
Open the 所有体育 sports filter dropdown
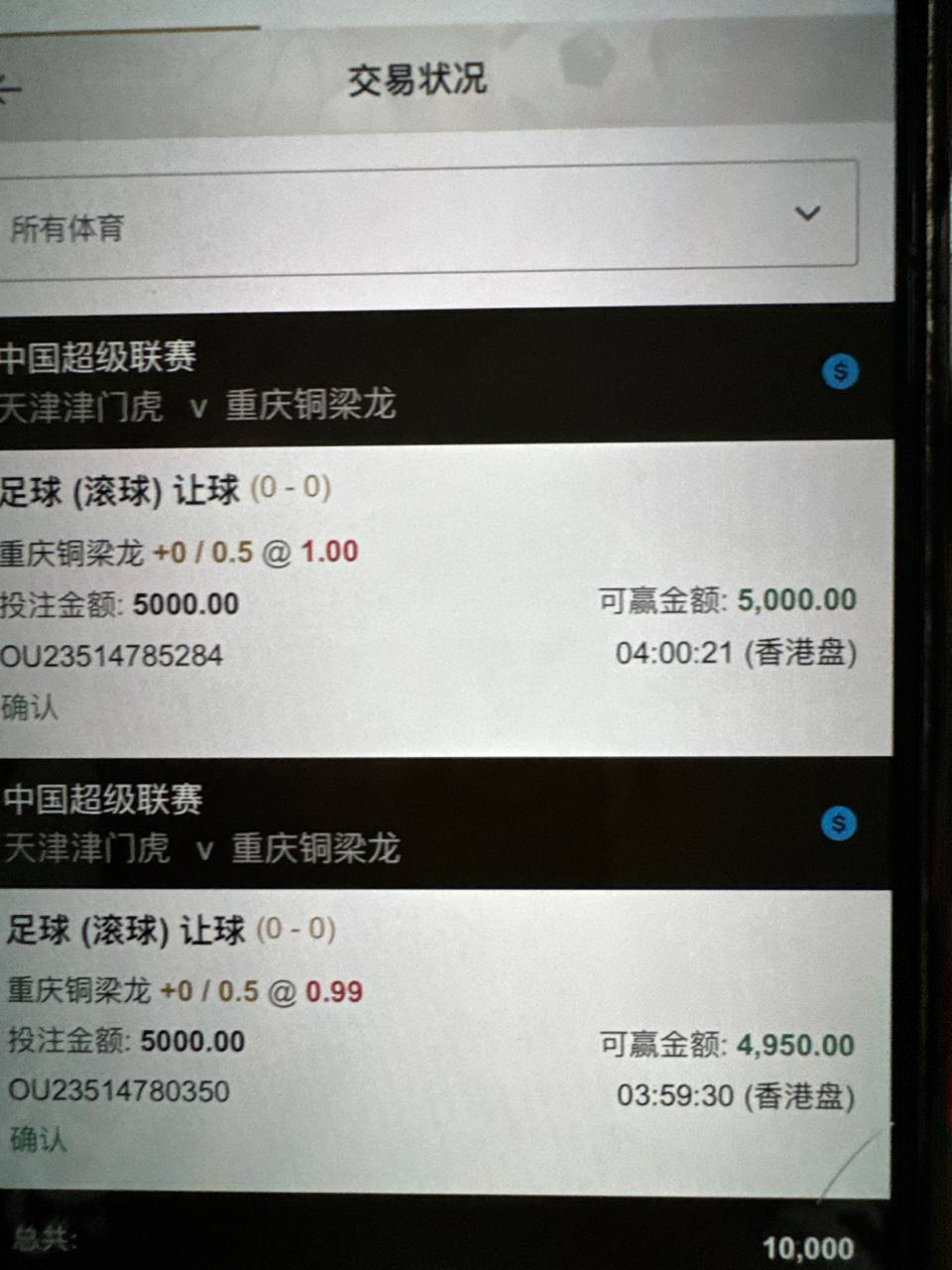(426, 218)
